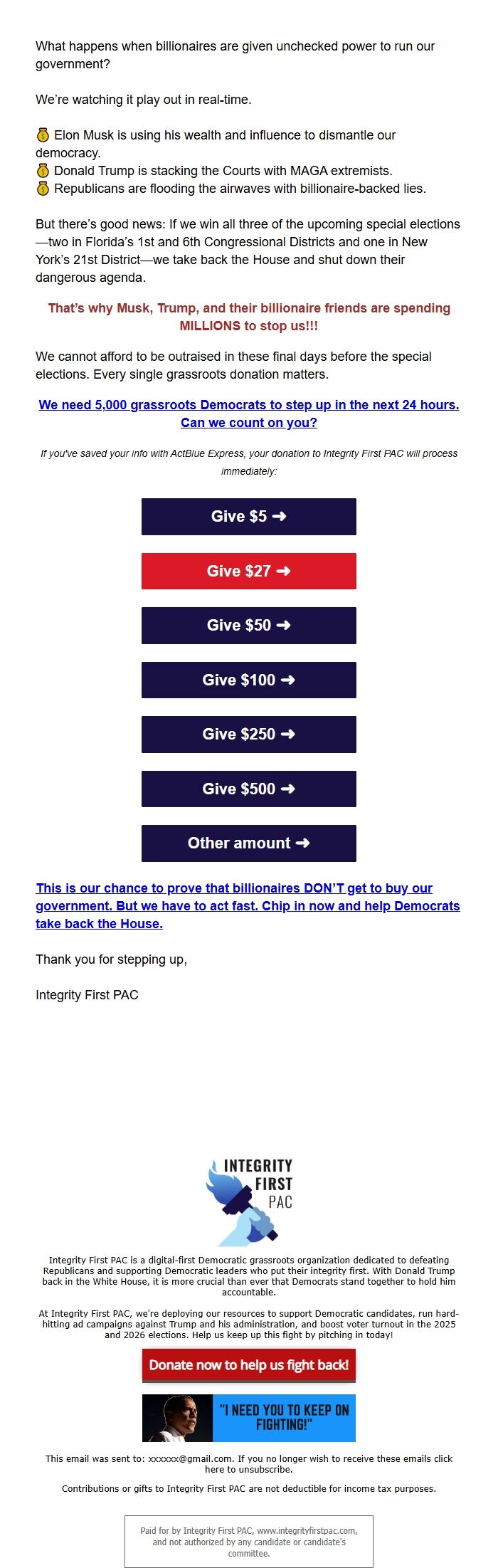
Task: Follow the 'billionaires DON'T get to buy' link
Action: 248,905
